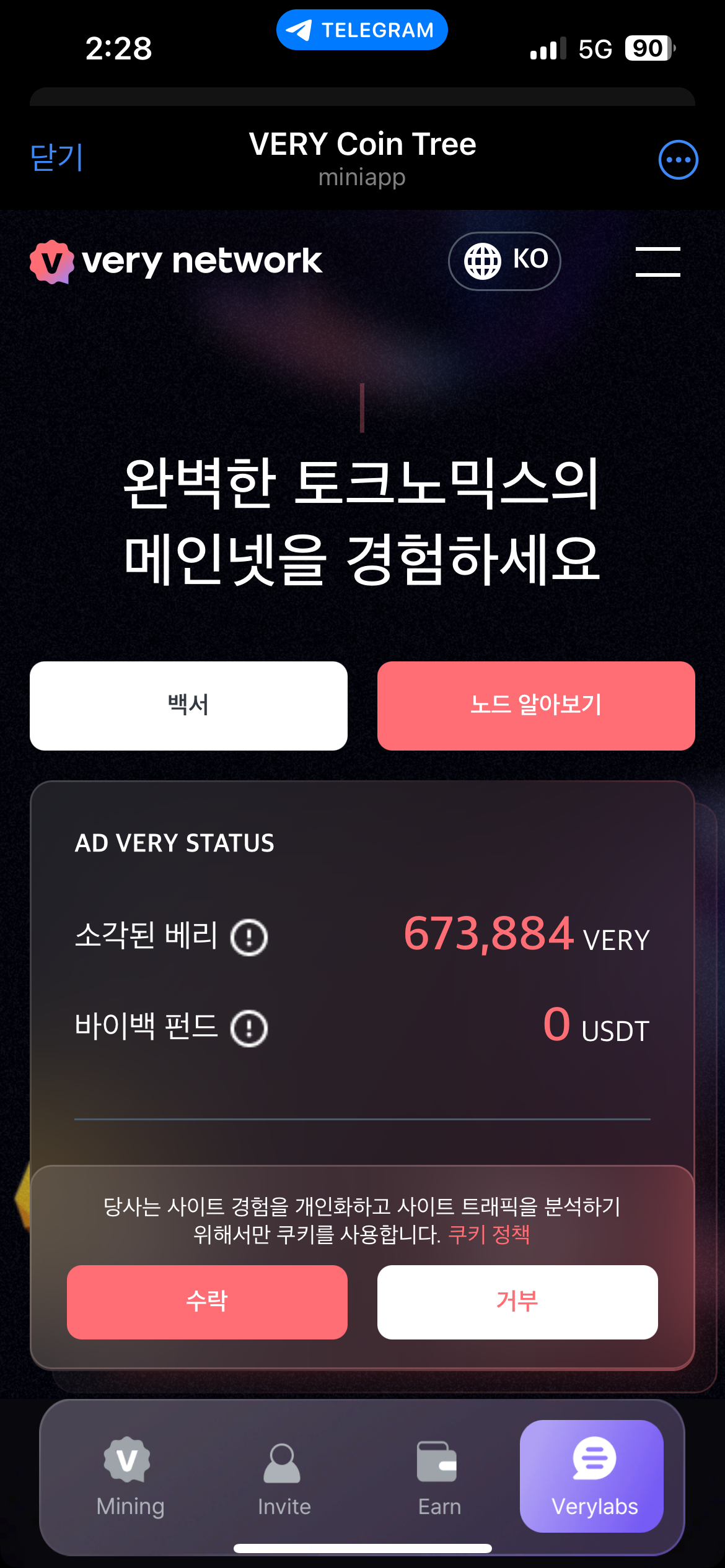This screenshot has height=1568, width=725.
Task: Tap the 노드 알아보기 button
Action: pyautogui.click(x=536, y=705)
